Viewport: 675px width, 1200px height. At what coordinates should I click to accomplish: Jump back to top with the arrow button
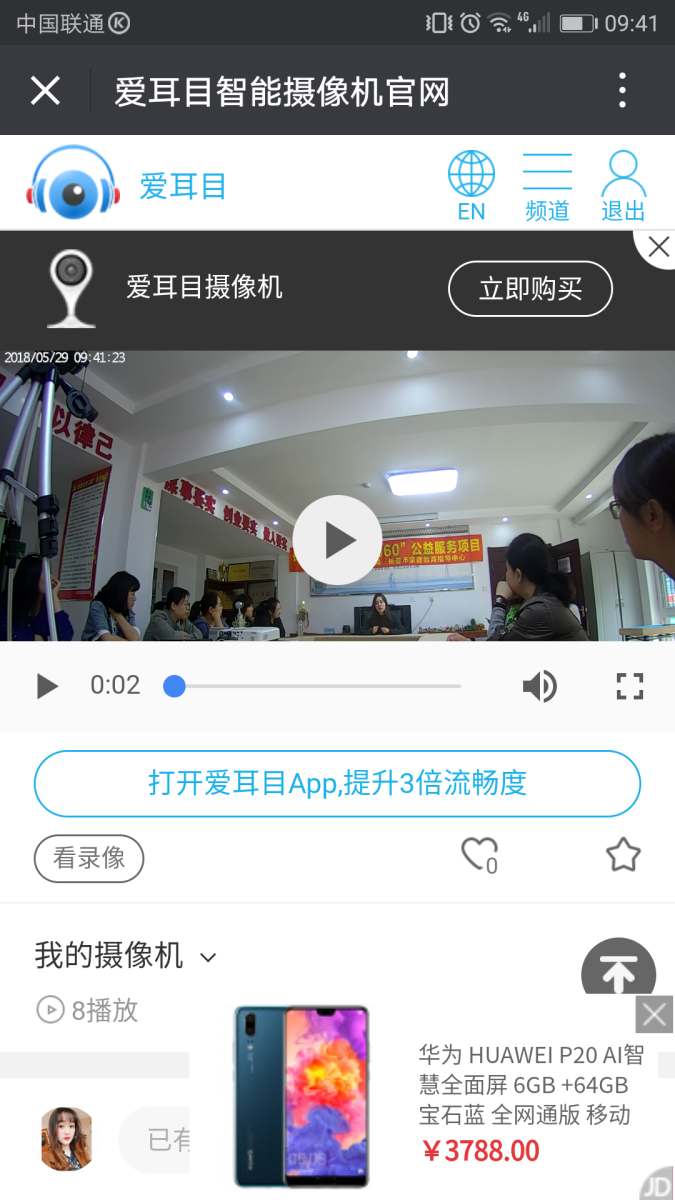point(618,968)
